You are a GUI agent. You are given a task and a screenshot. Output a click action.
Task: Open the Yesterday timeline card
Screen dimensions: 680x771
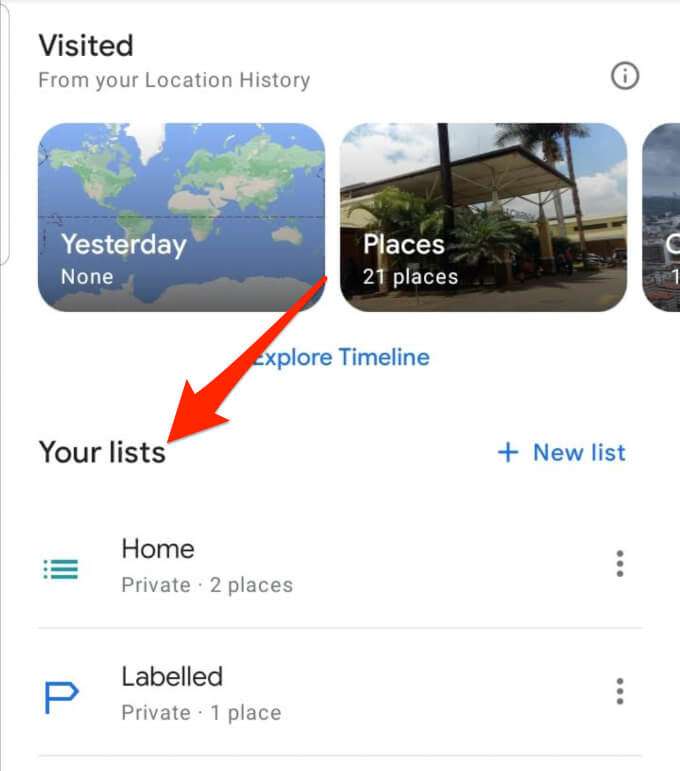[x=181, y=217]
